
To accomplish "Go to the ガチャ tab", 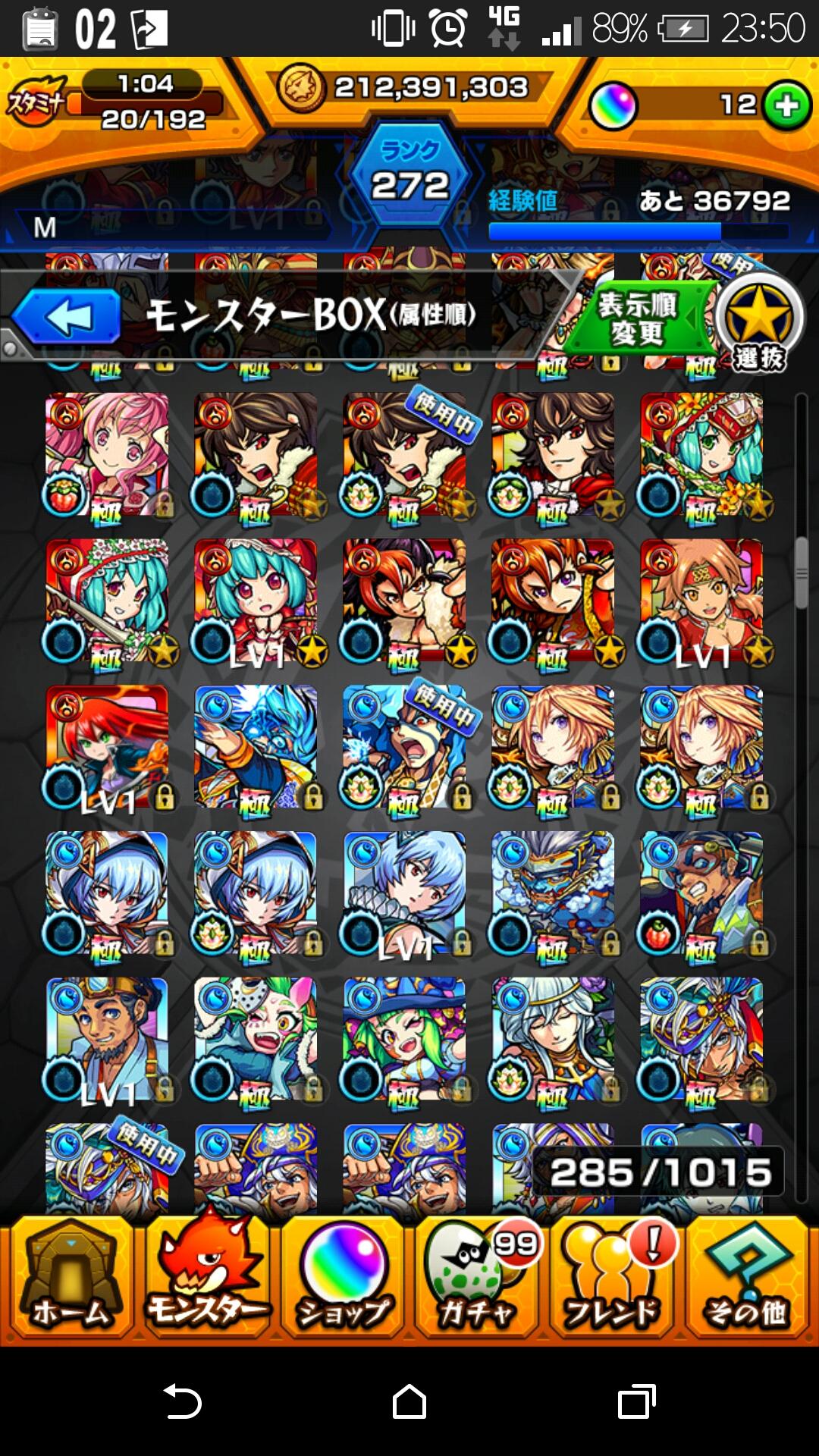I will click(478, 1278).
